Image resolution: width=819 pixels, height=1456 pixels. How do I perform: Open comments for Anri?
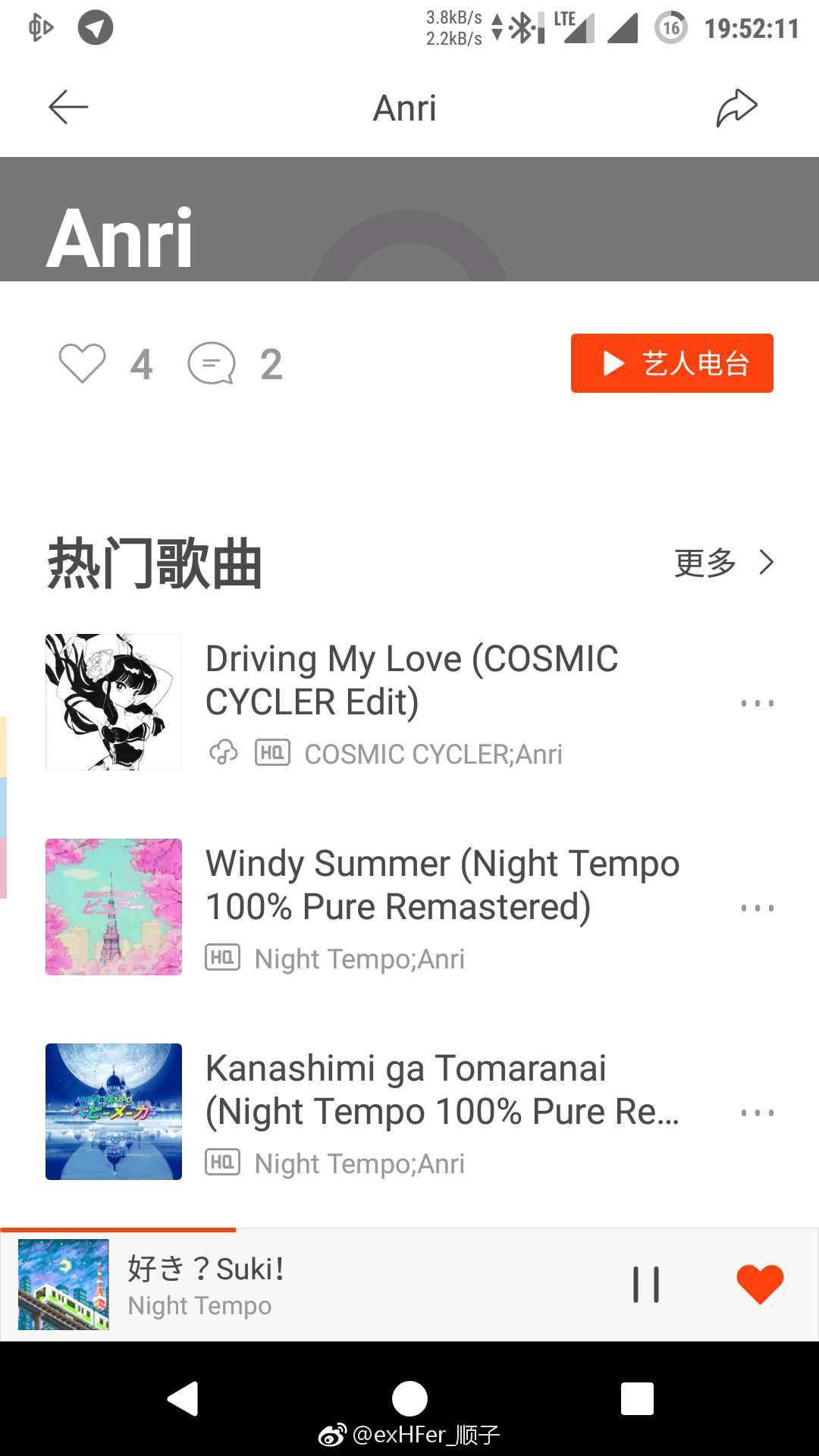[x=212, y=363]
